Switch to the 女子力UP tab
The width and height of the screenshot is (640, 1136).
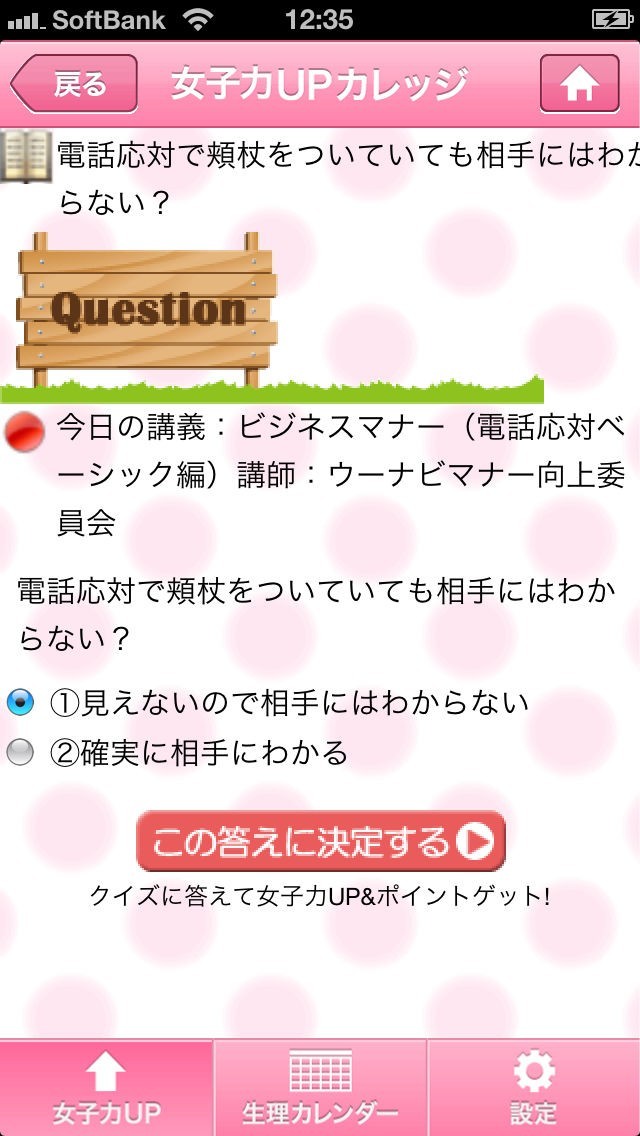pos(106,1087)
